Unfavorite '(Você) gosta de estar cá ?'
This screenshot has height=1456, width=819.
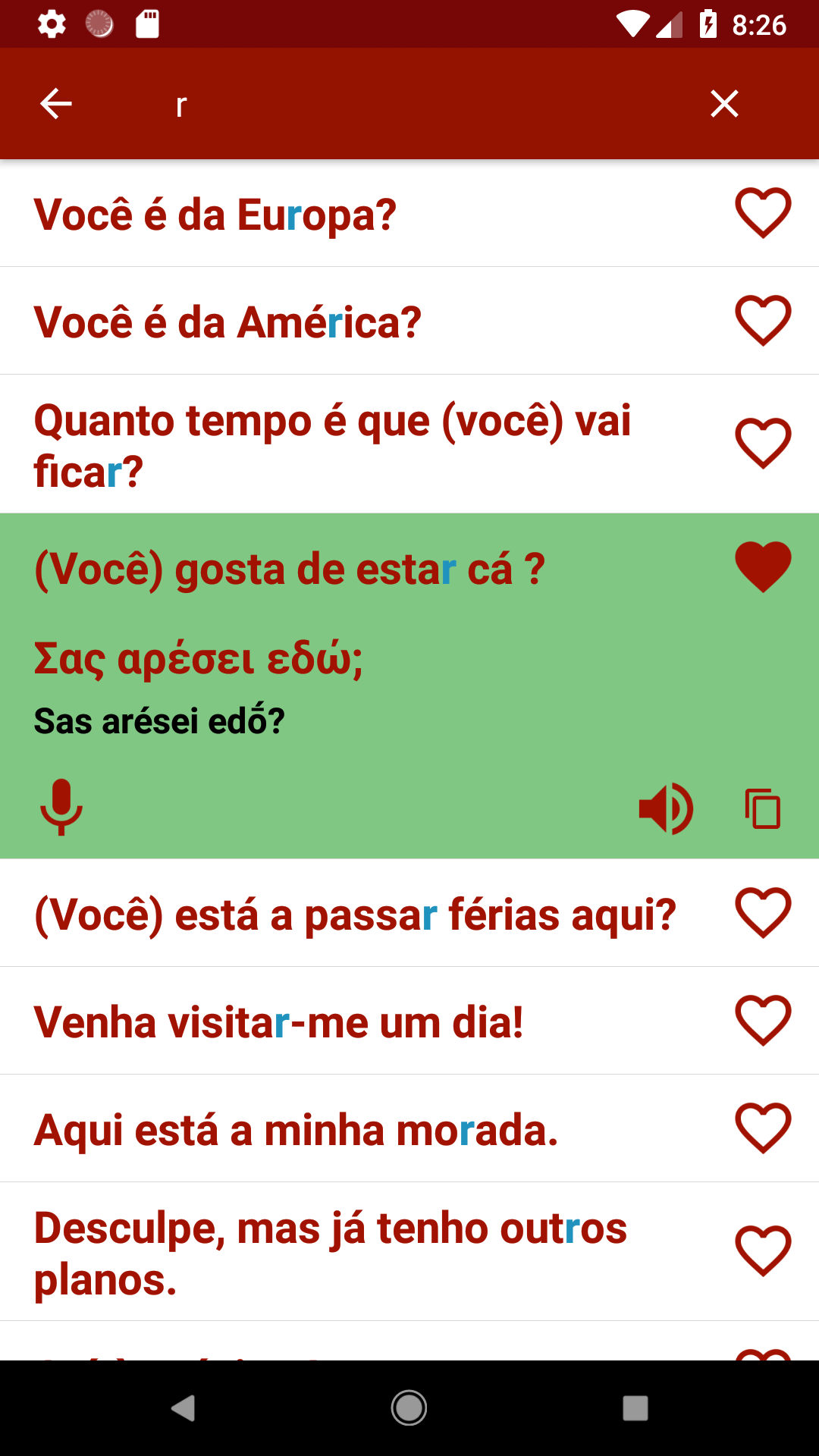(x=763, y=567)
